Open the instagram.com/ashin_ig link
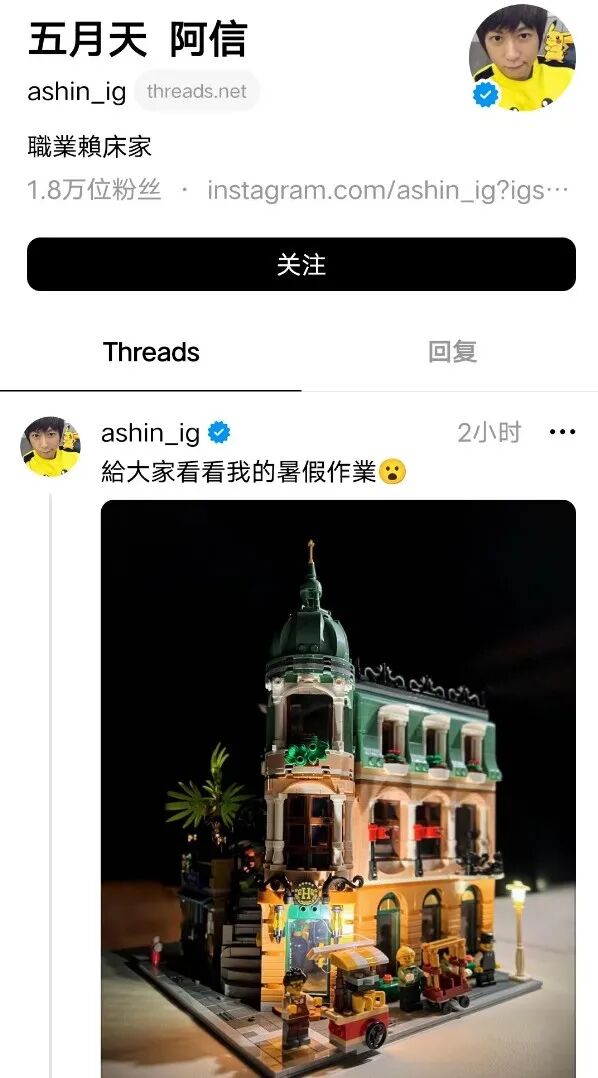This screenshot has height=1078, width=598. [388, 190]
